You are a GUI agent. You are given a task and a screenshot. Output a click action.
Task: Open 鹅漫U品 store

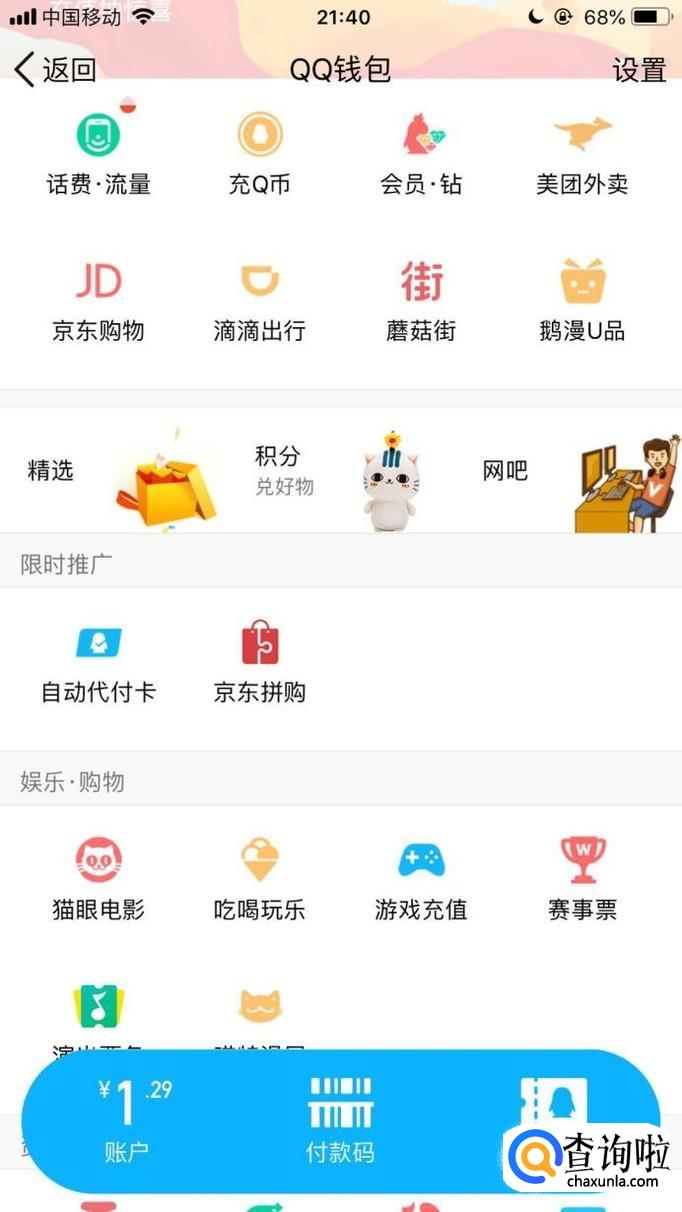coord(582,301)
